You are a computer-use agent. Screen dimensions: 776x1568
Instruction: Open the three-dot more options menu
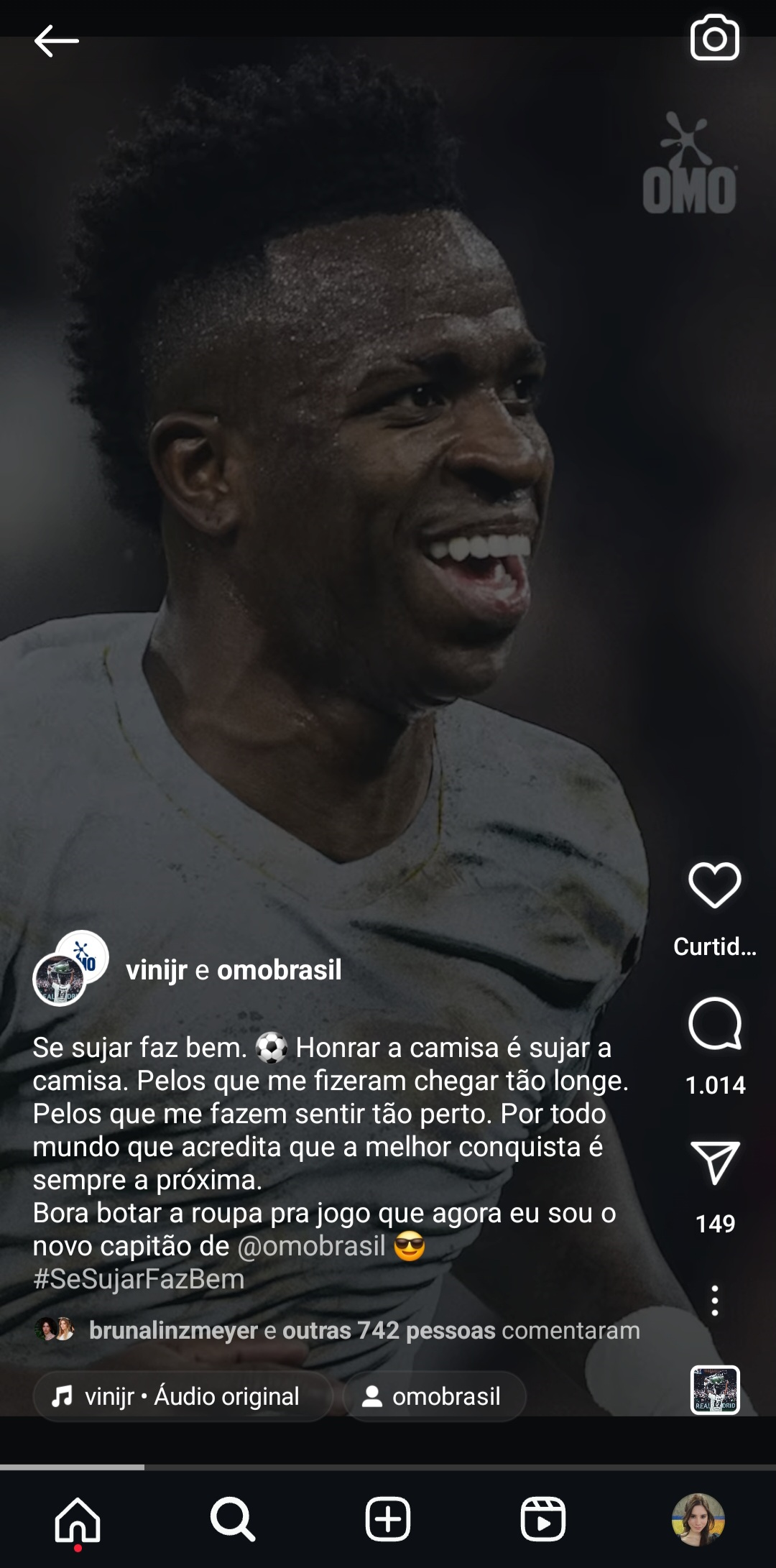(x=714, y=1301)
